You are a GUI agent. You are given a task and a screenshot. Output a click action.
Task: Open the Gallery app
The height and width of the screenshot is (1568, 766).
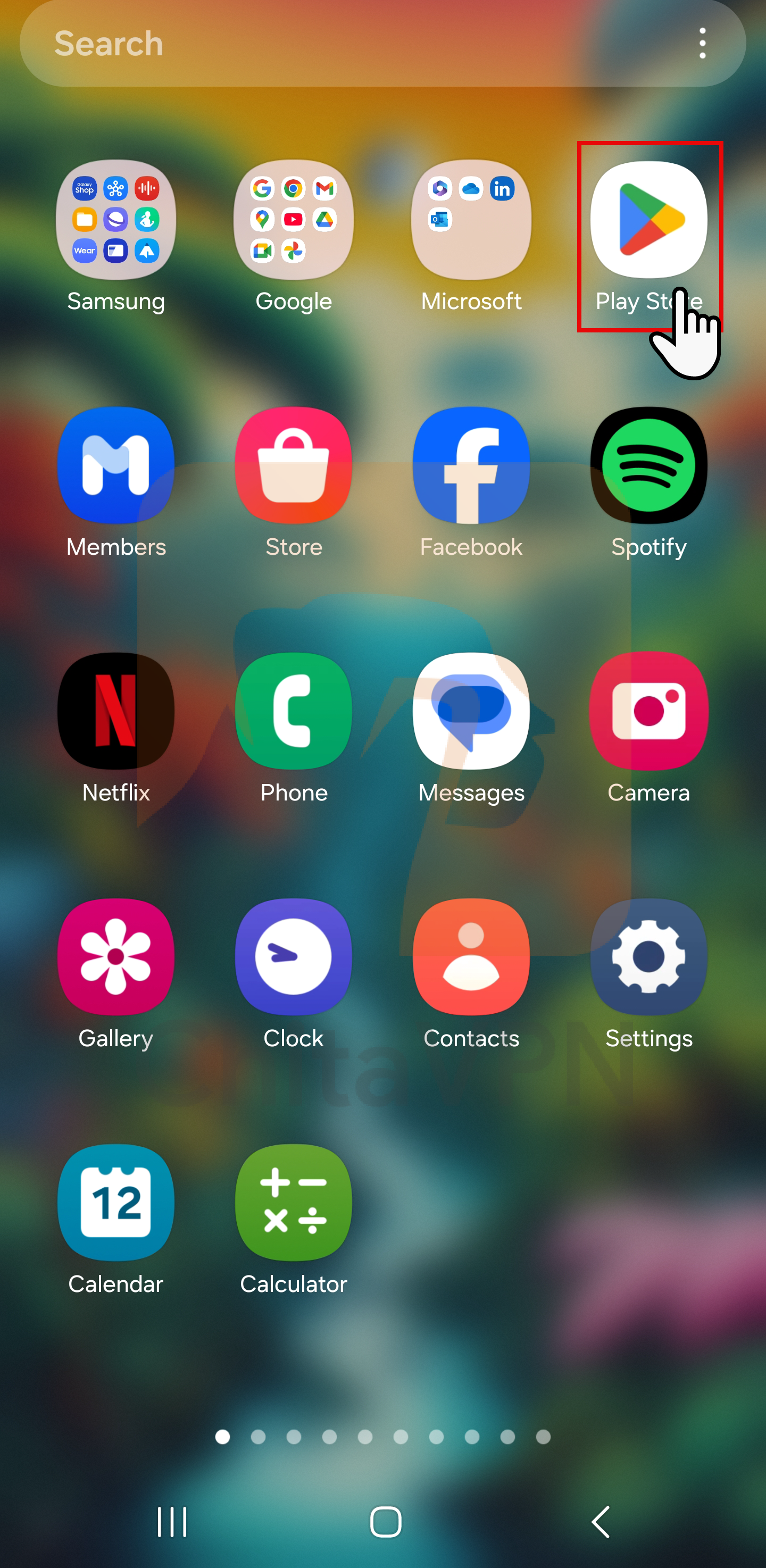click(115, 957)
